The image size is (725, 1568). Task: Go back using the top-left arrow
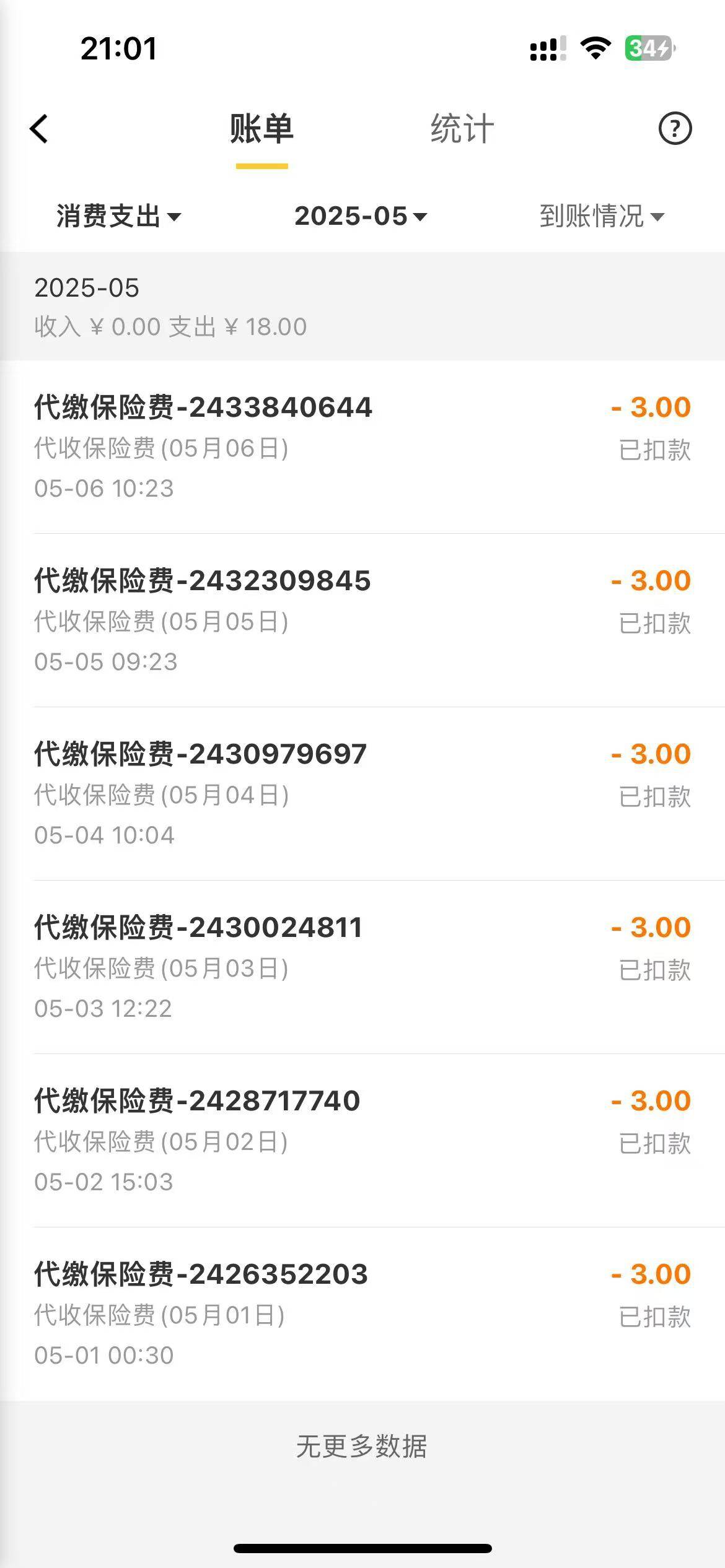(39, 129)
